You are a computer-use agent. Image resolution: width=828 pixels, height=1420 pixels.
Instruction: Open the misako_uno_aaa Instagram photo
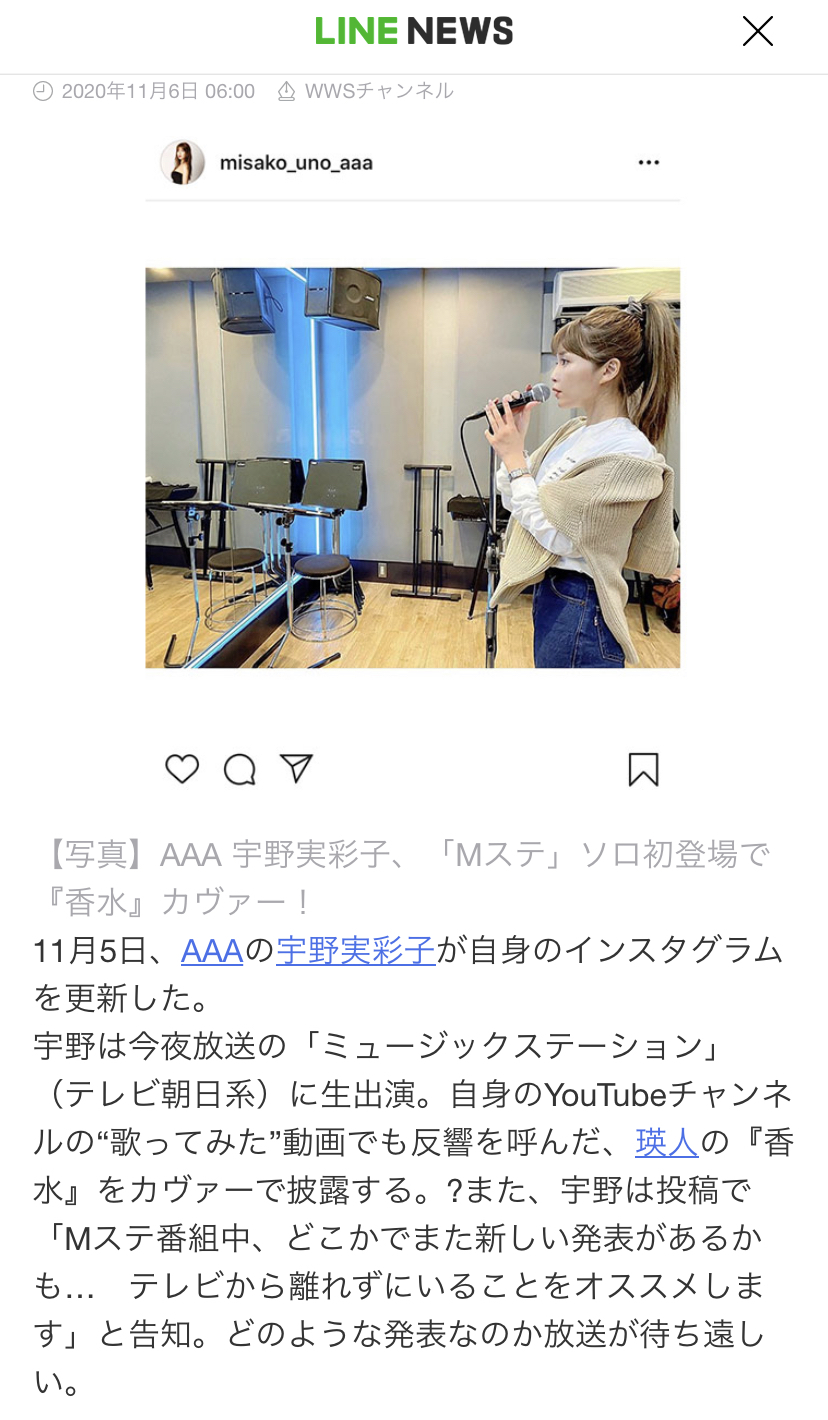tap(412, 467)
